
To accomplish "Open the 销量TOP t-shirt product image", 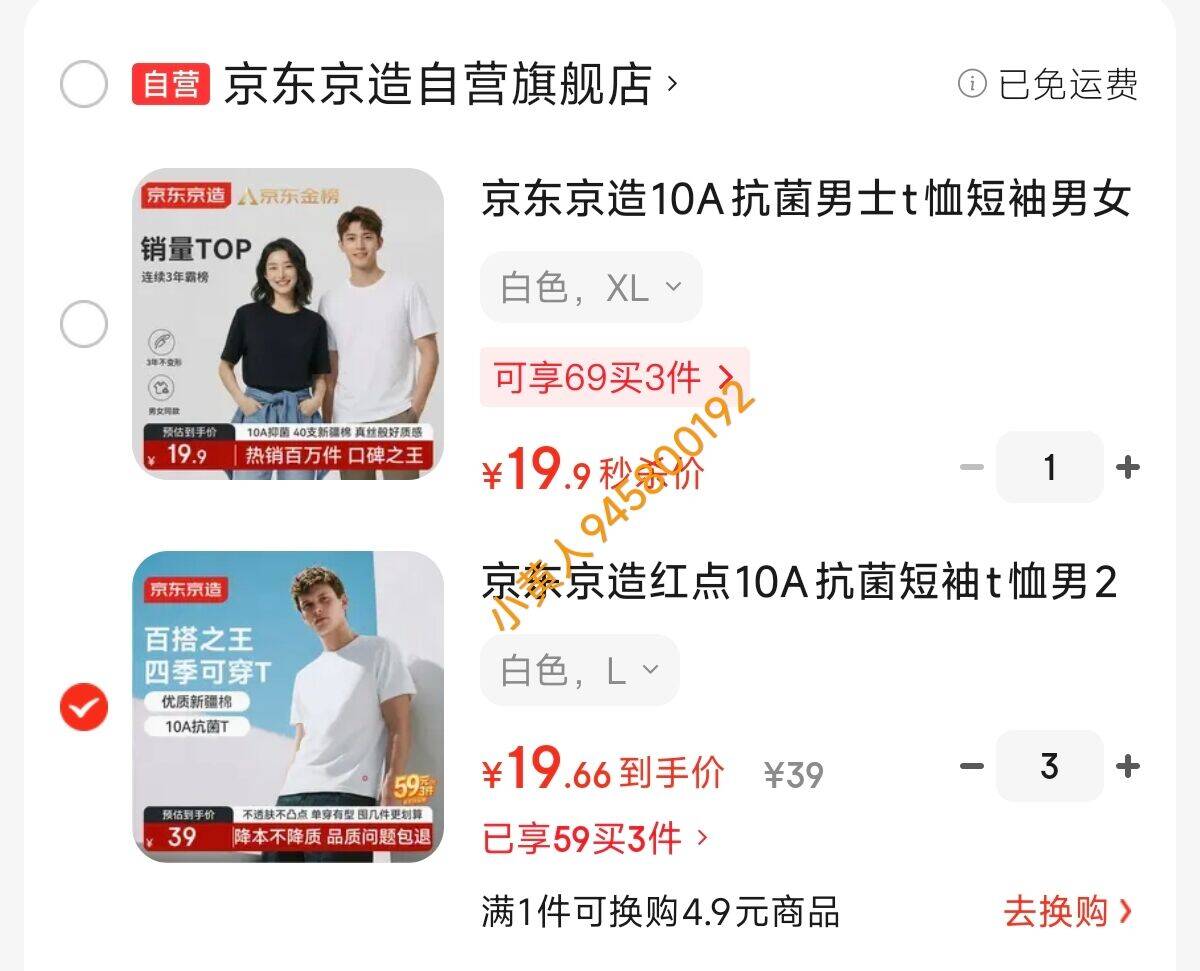I will tap(288, 323).
